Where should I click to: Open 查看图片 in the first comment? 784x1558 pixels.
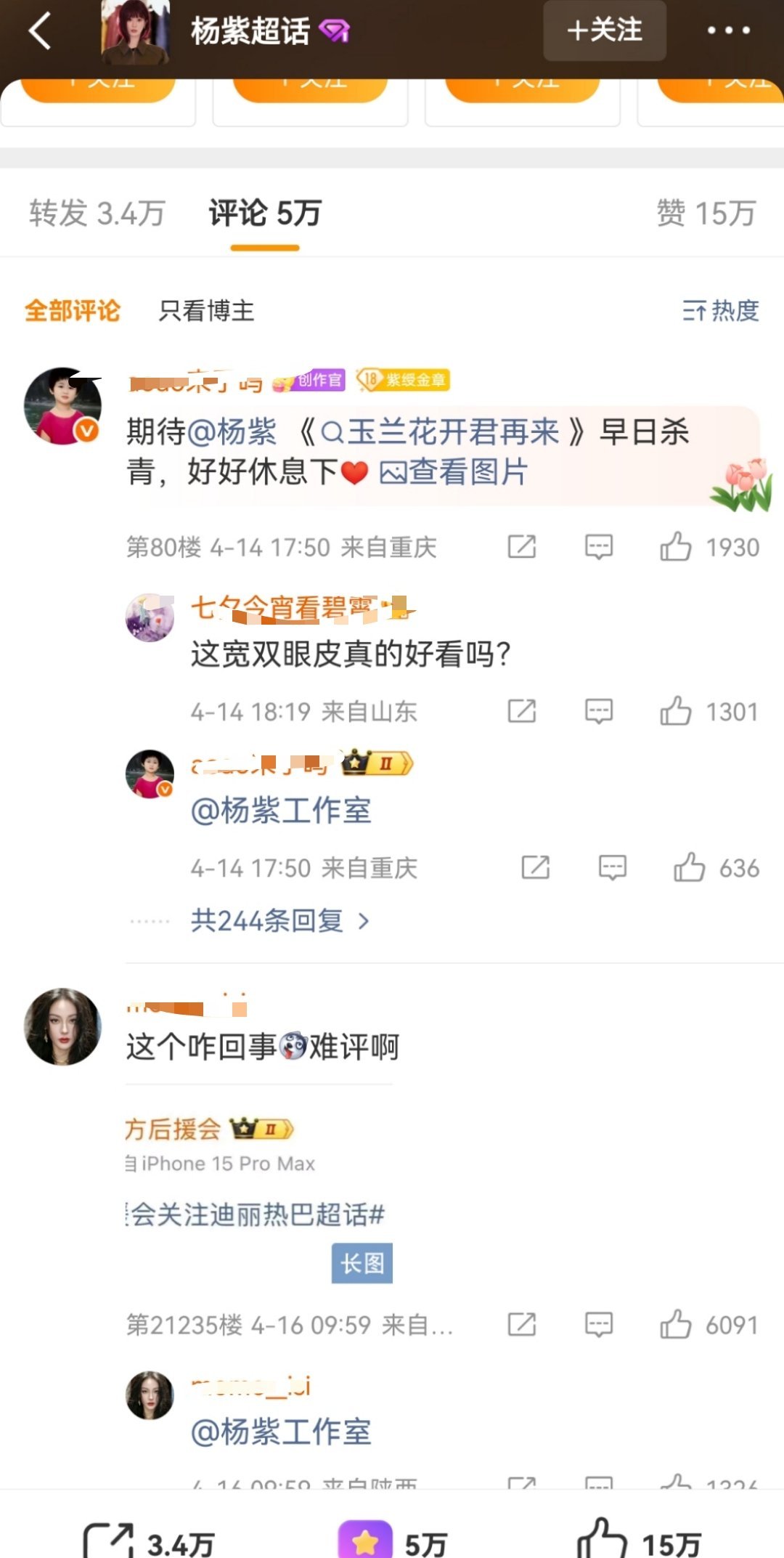(454, 472)
